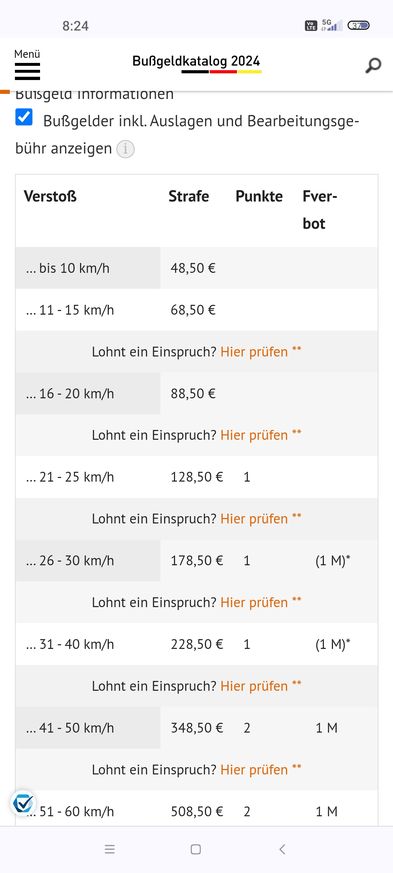Viewport: 393px width, 873px height.
Task: Open the Menü hamburger button
Action: tap(27, 65)
